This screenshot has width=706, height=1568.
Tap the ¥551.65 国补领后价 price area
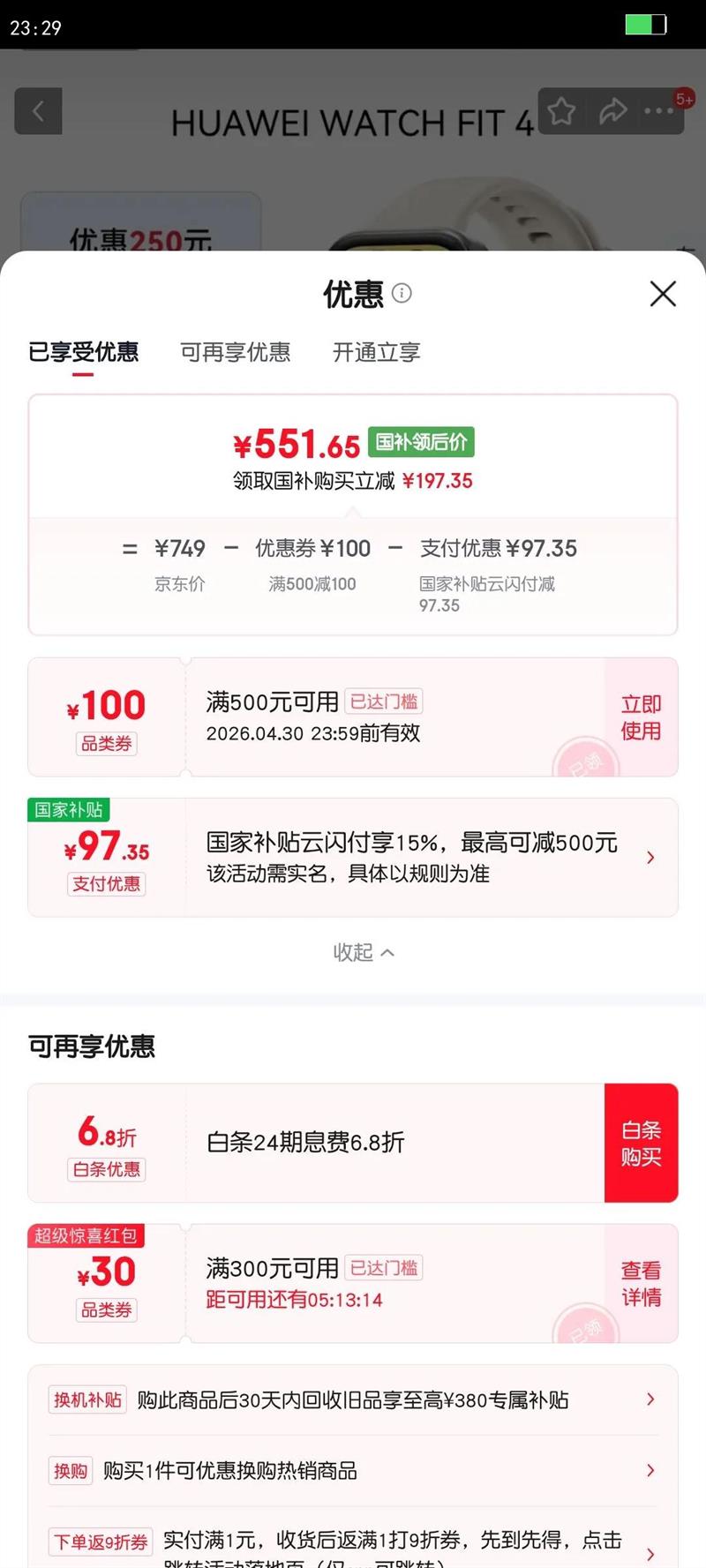(353, 444)
